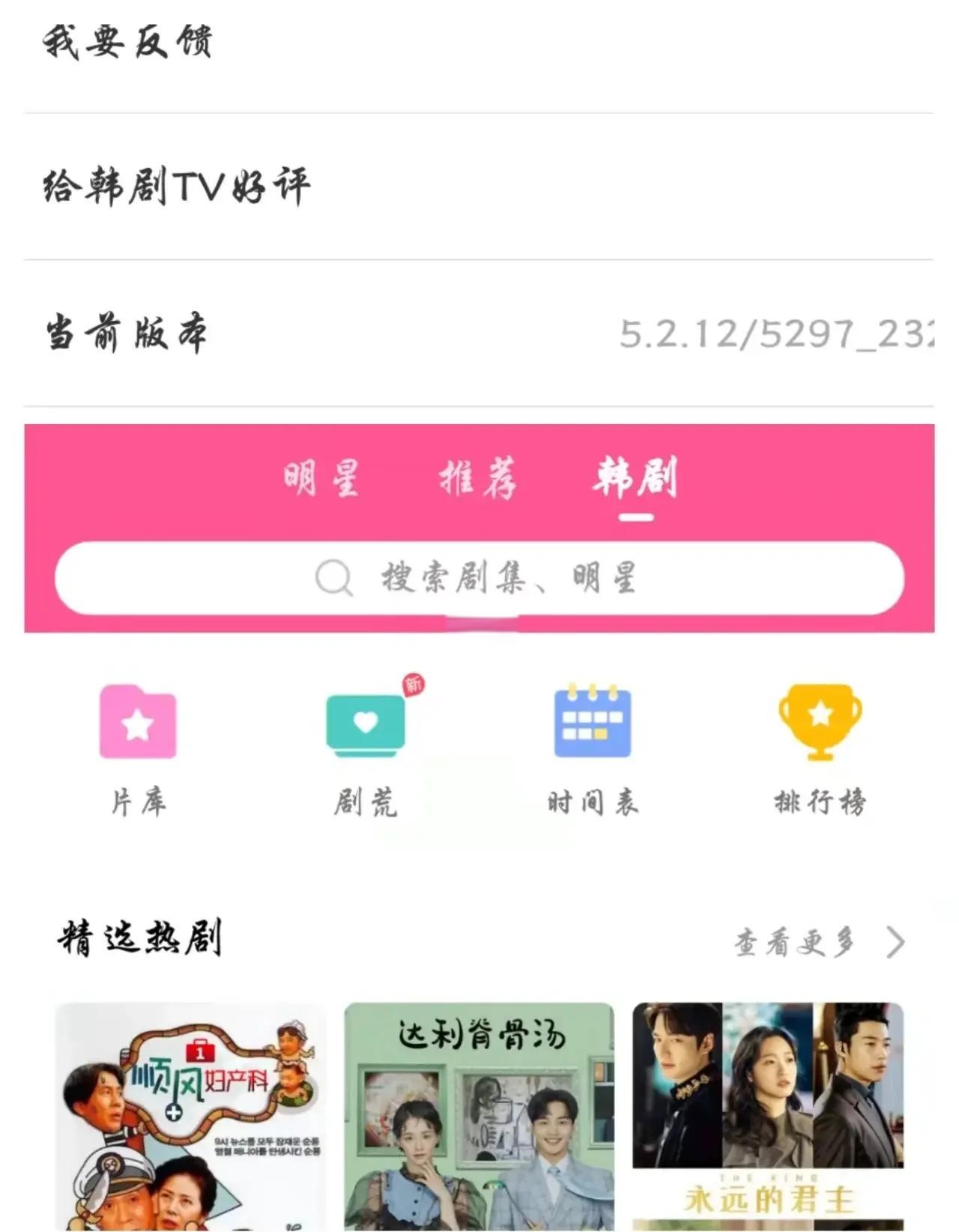Switch to the 推荐 tab
Image resolution: width=959 pixels, height=1232 pixels.
pos(477,477)
